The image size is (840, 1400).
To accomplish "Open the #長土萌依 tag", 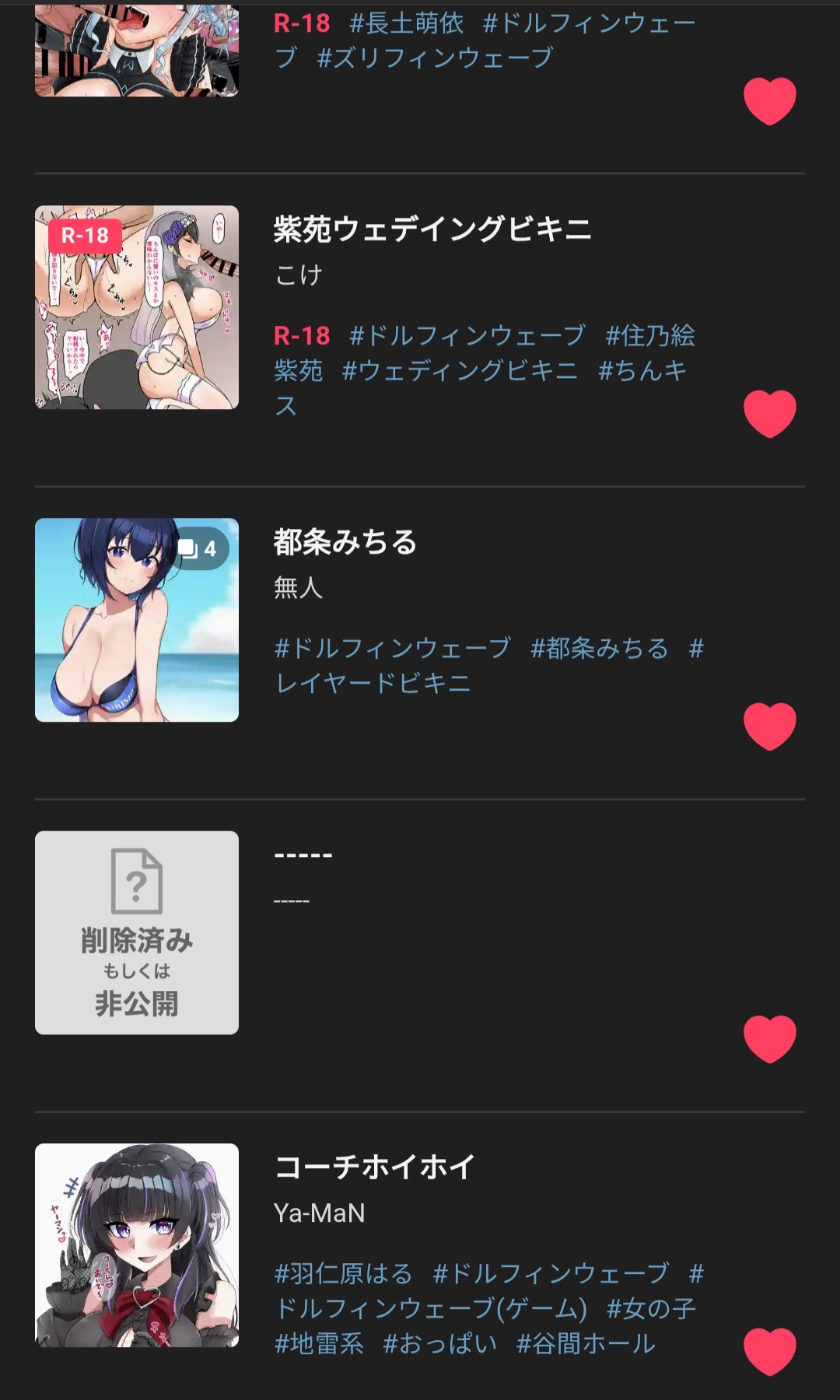I will pyautogui.click(x=406, y=23).
